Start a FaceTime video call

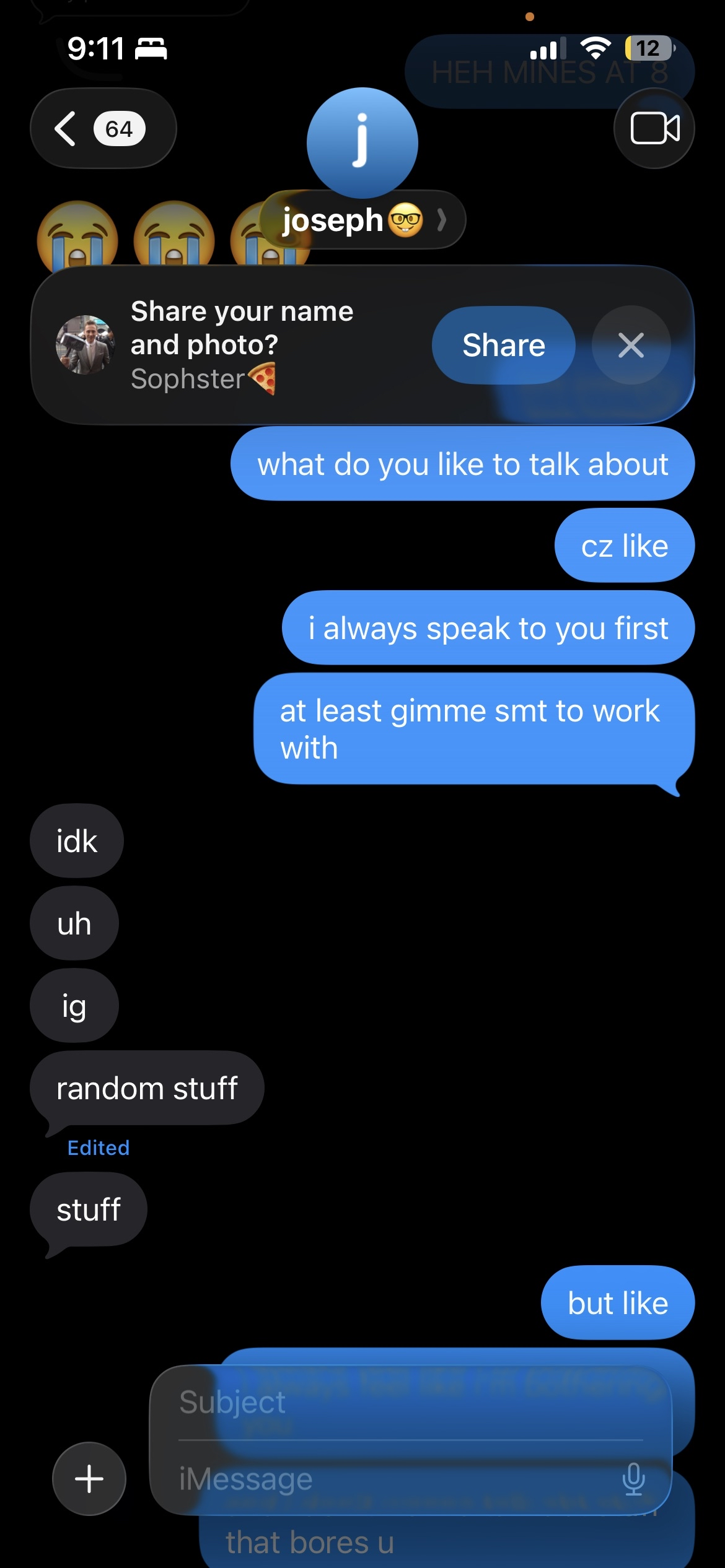click(654, 129)
